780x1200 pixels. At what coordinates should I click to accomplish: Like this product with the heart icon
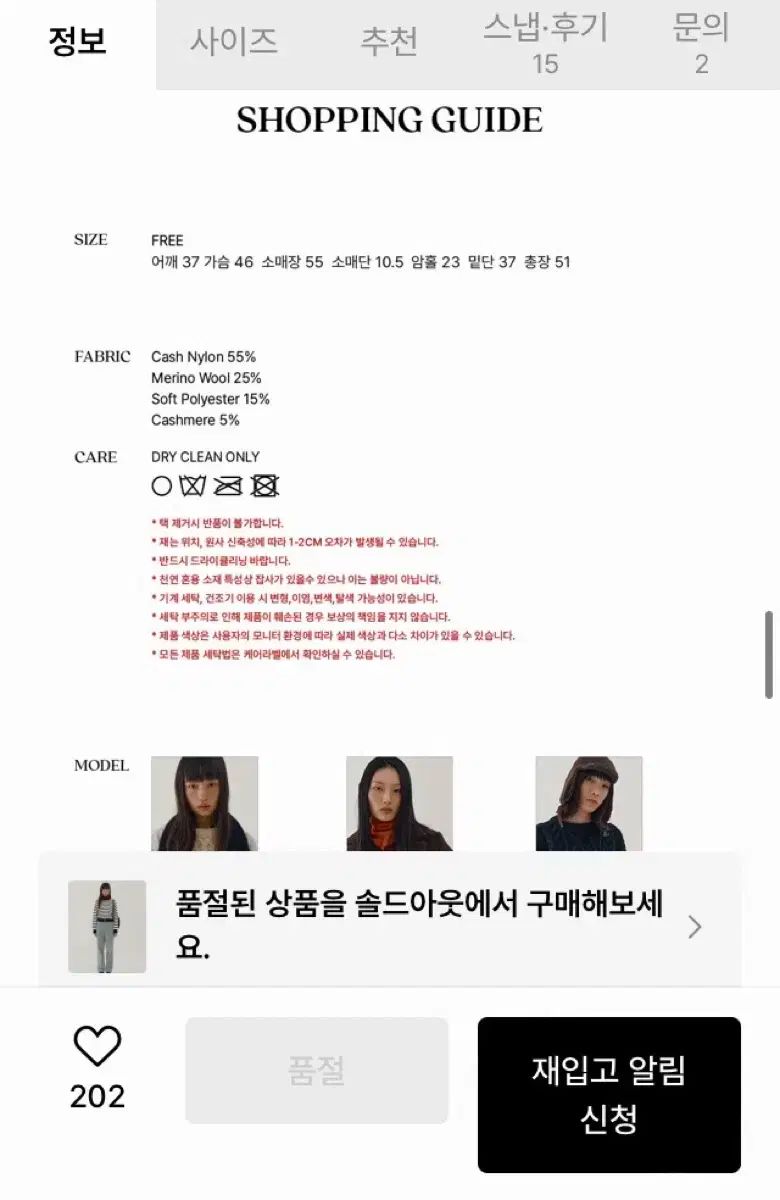98,1047
